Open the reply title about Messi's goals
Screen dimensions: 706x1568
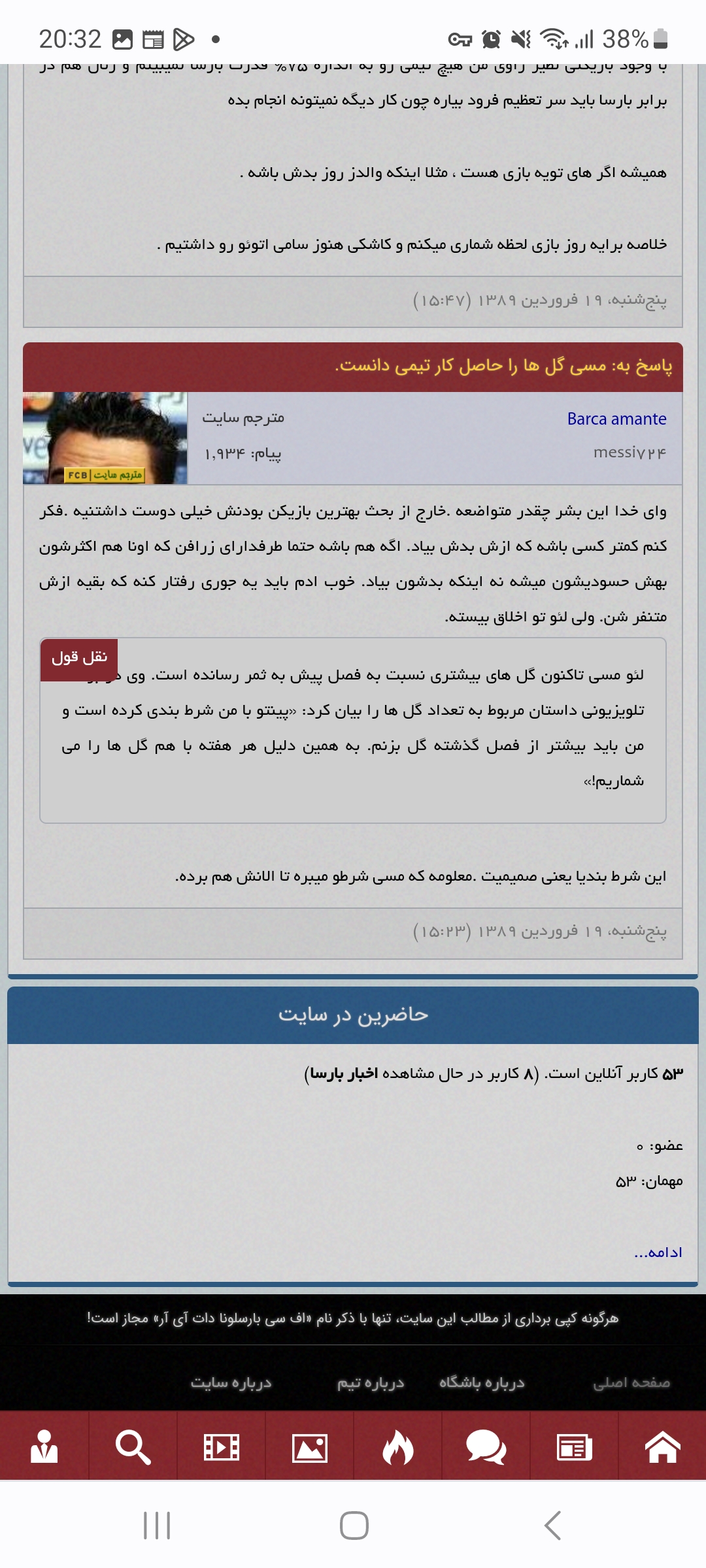pos(503,366)
